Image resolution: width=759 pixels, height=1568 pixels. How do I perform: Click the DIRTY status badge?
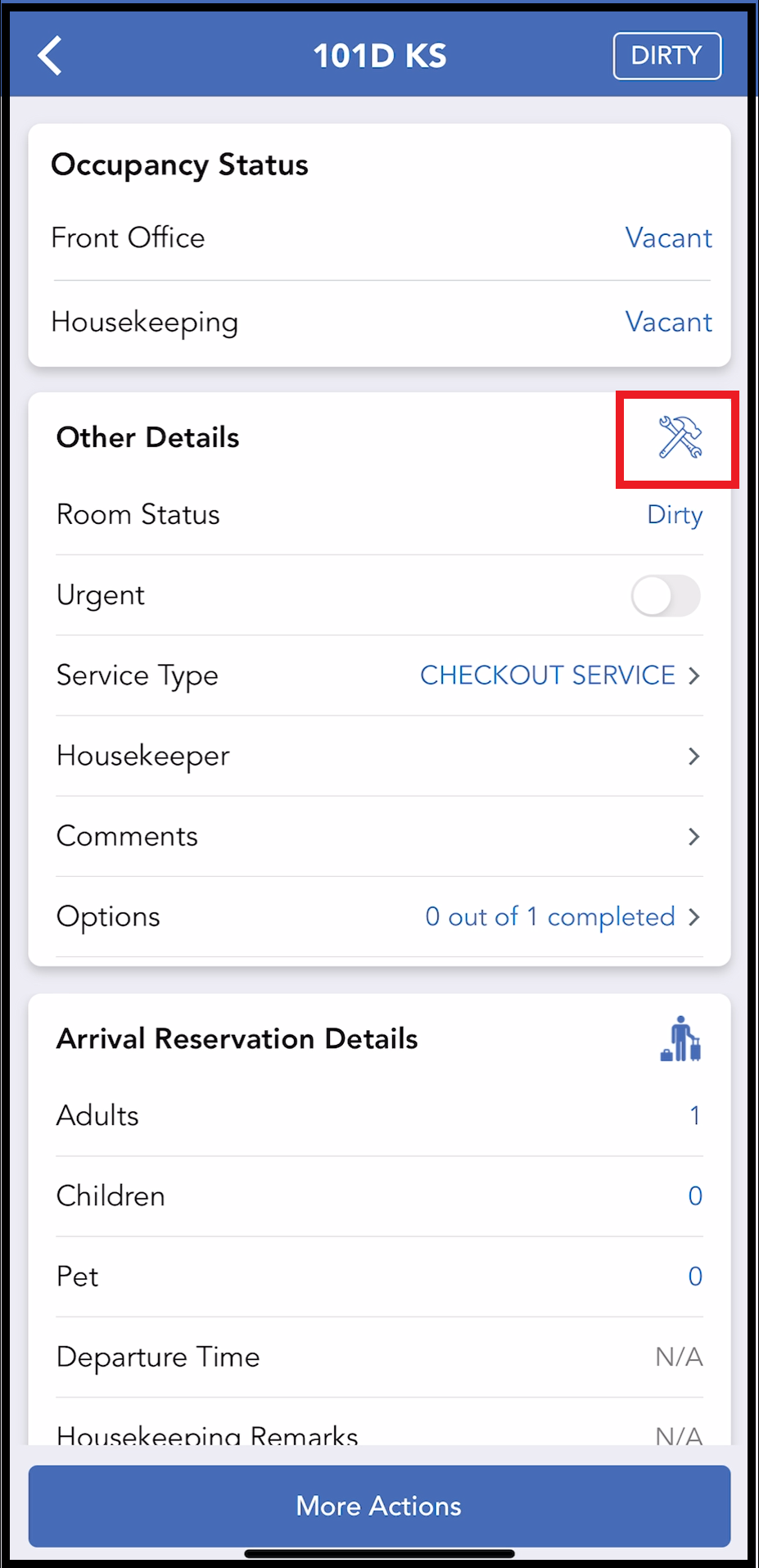tap(666, 55)
